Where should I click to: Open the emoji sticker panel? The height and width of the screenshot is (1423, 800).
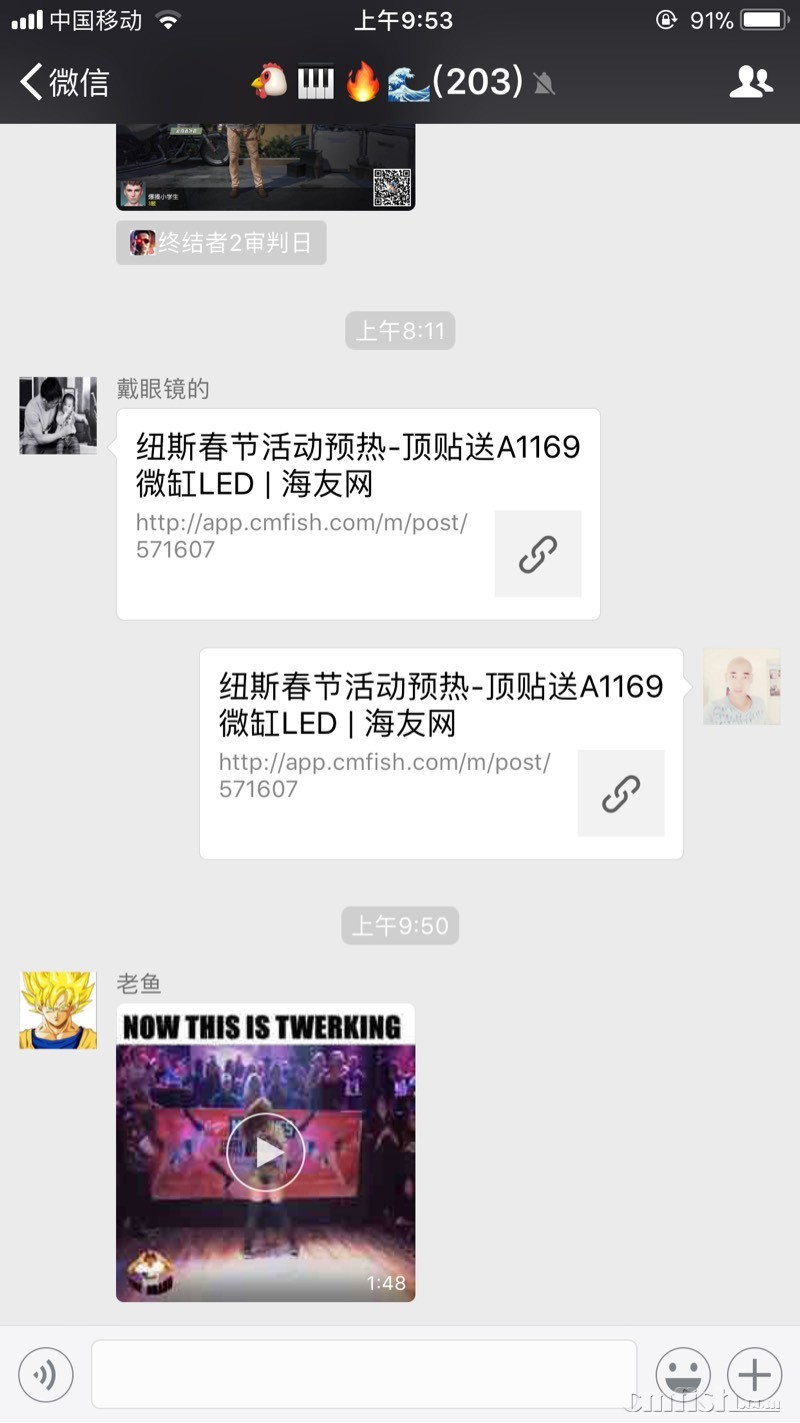tap(683, 1375)
